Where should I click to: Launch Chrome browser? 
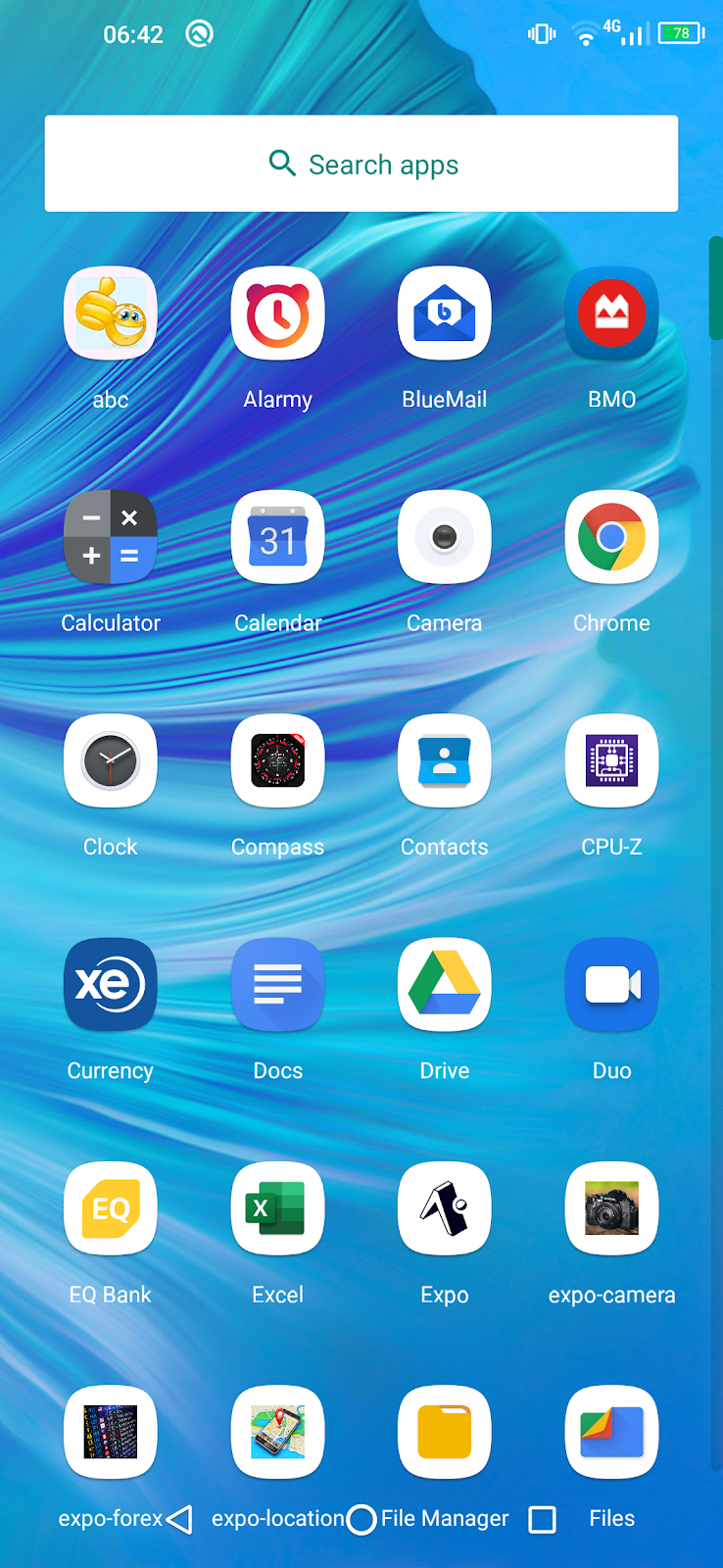[611, 538]
